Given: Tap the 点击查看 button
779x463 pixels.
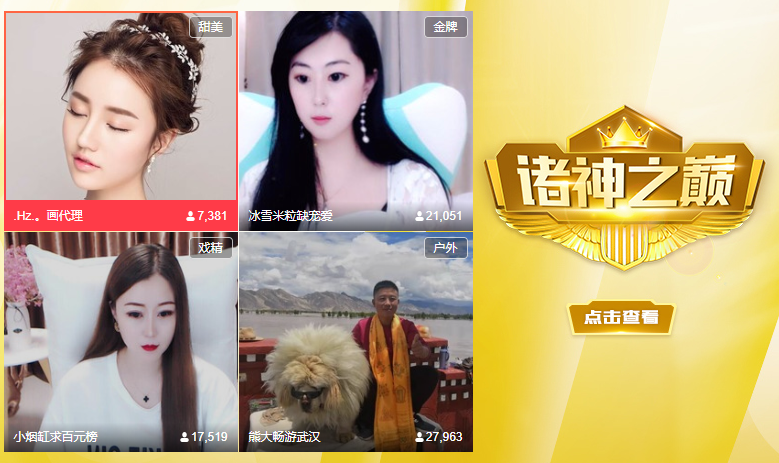Looking at the screenshot, I should tap(622, 318).
